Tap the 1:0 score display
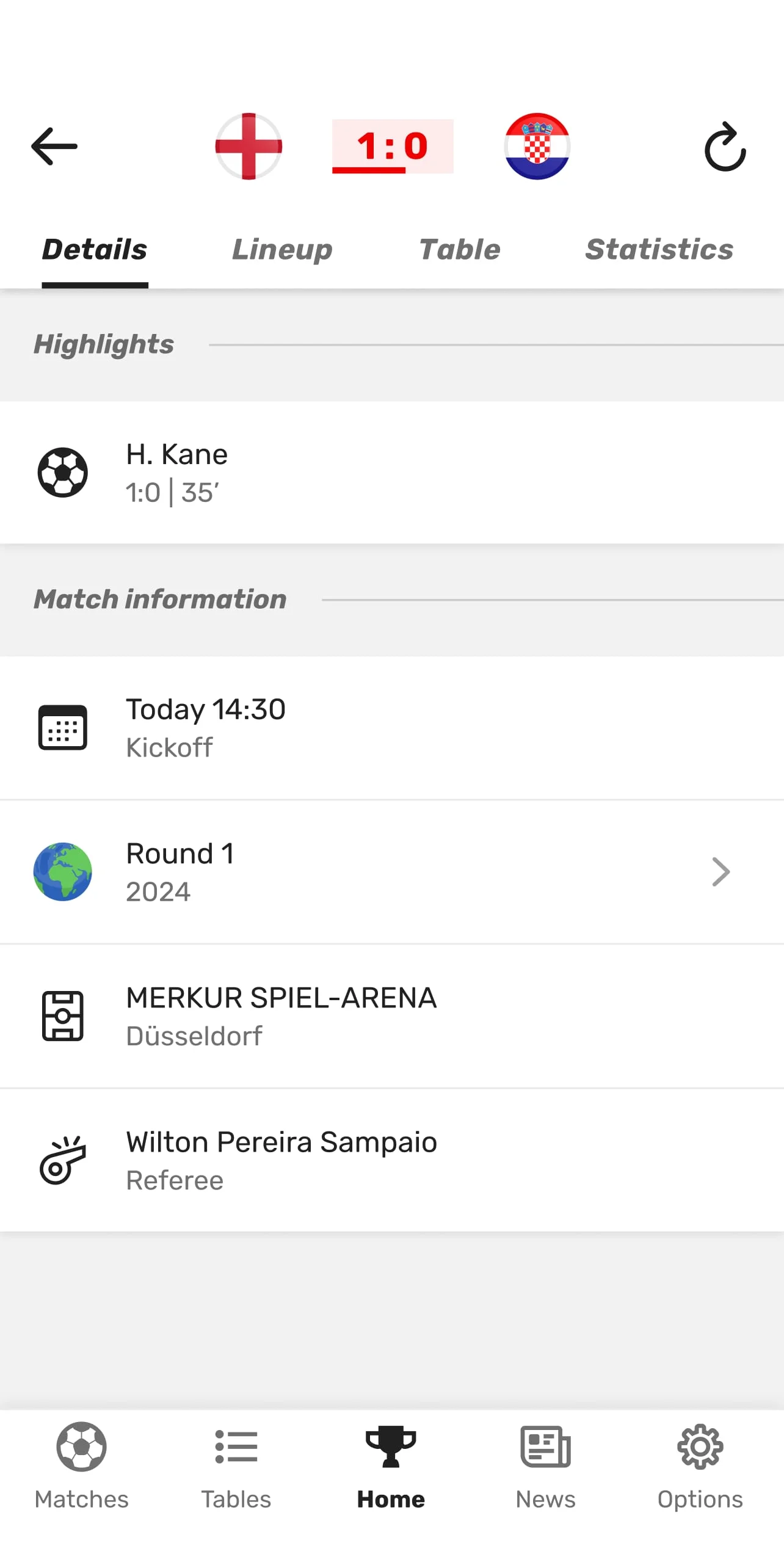The image size is (784, 1568). (x=392, y=145)
